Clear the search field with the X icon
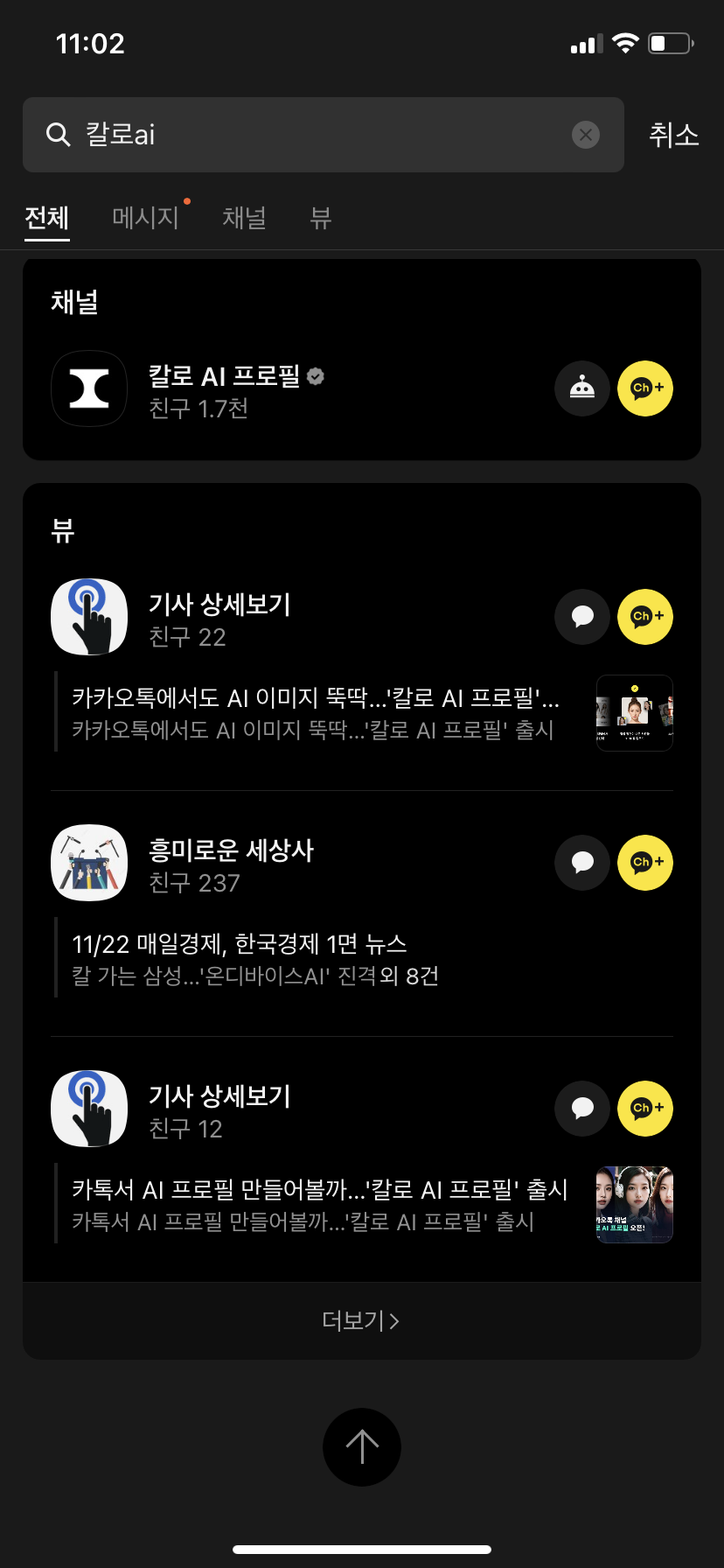This screenshot has height=1568, width=724. [x=586, y=135]
